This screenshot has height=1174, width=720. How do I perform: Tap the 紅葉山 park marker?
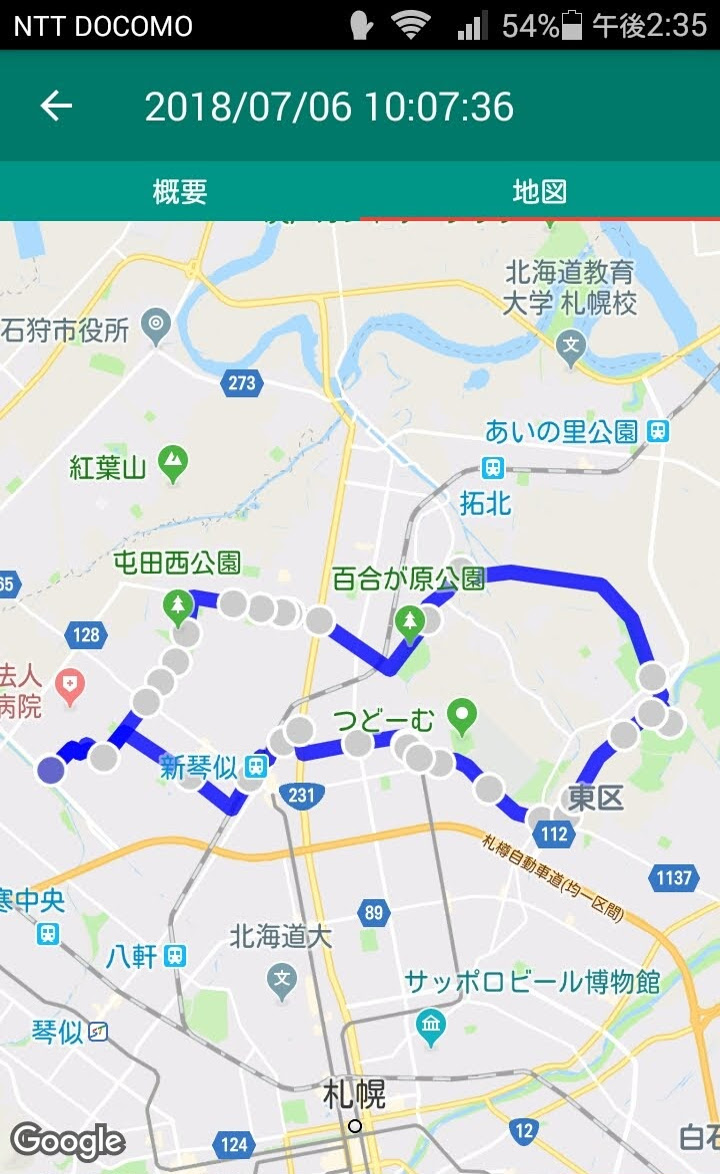pyautogui.click(x=173, y=461)
